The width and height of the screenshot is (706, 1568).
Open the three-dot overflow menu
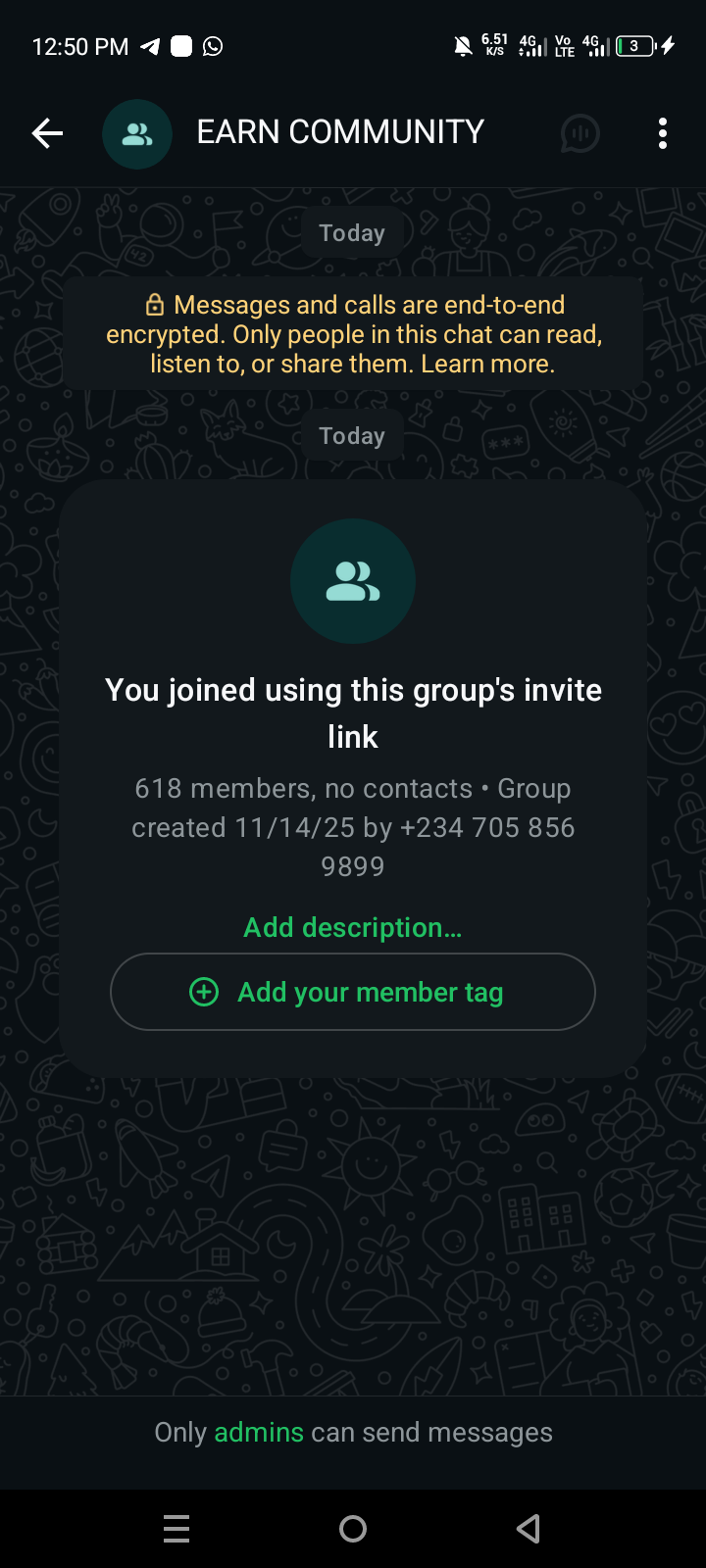tap(663, 133)
